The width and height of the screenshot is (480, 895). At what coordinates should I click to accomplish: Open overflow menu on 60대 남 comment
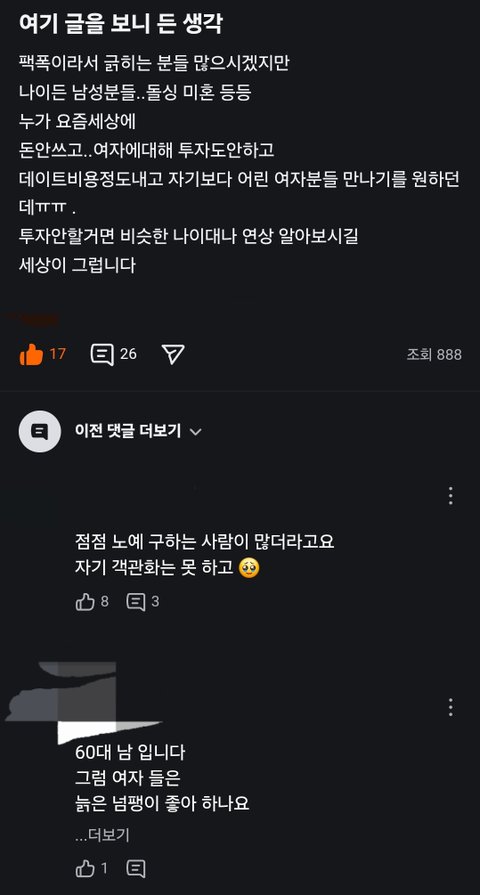tap(450, 707)
